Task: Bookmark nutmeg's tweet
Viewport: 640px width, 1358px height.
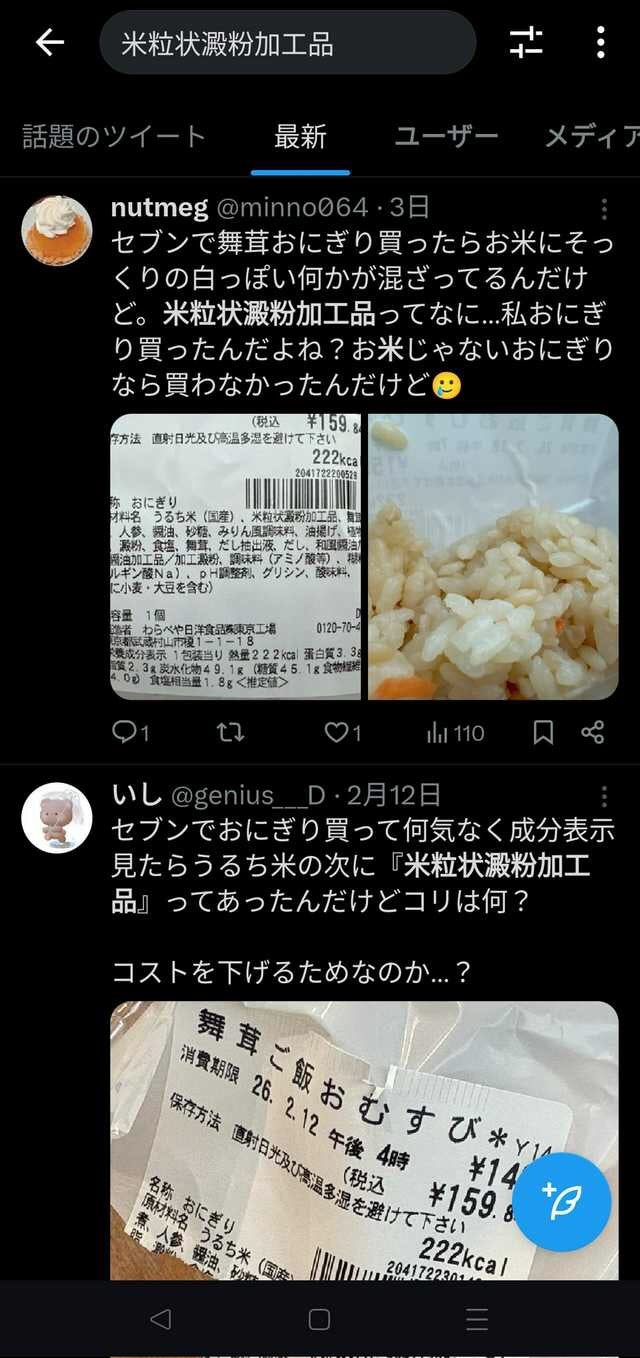Action: click(x=543, y=733)
